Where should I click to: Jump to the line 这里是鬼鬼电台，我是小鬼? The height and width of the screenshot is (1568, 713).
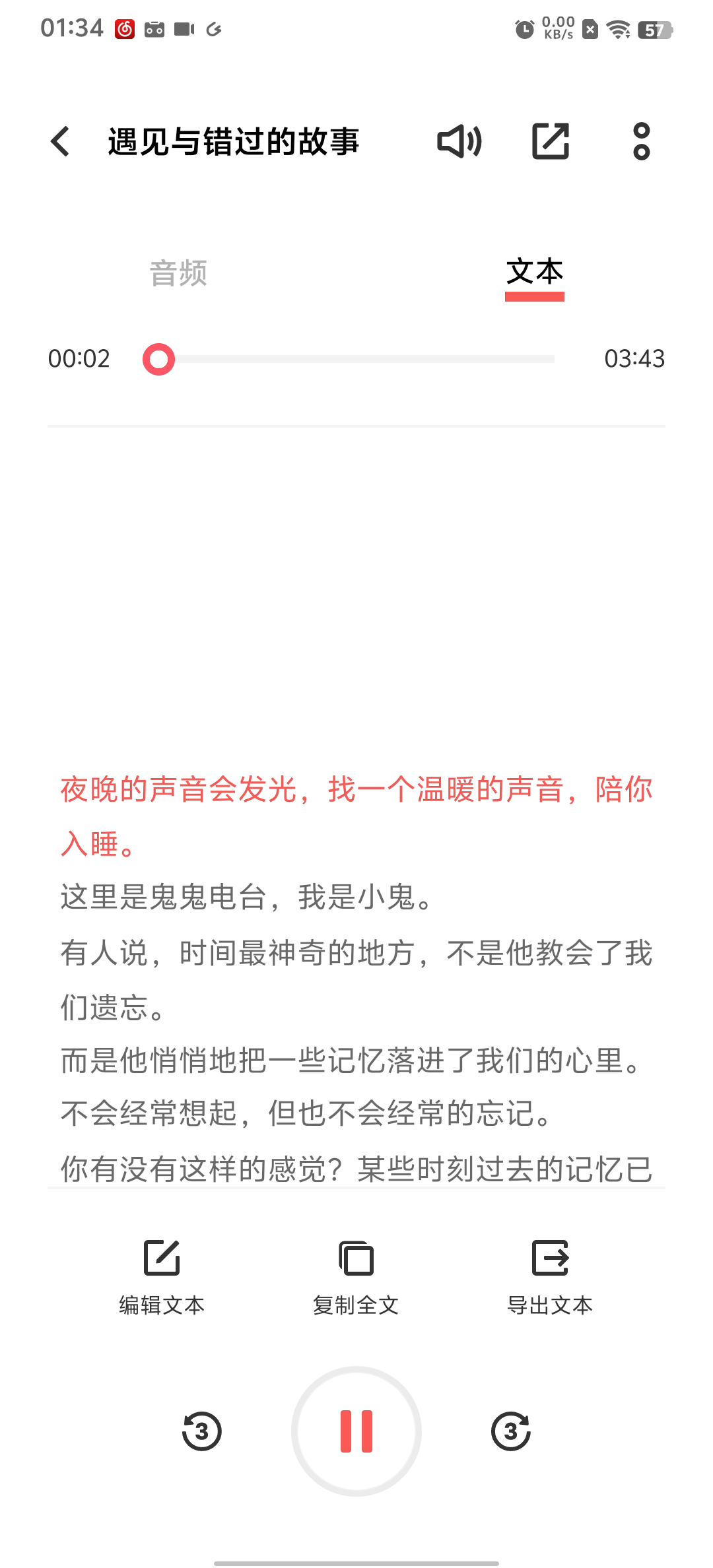point(247,898)
